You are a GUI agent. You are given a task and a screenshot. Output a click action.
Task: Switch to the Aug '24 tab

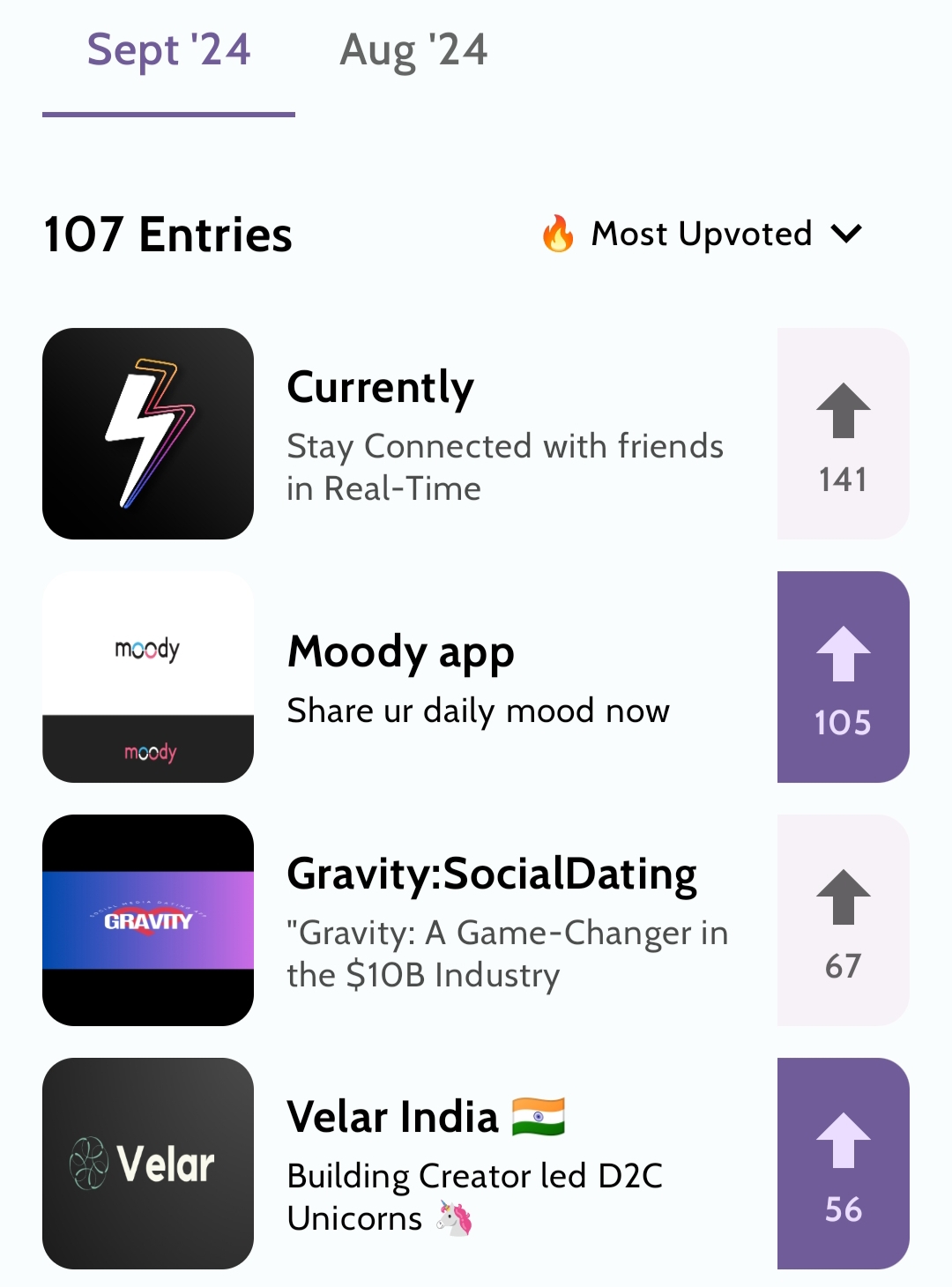click(413, 51)
